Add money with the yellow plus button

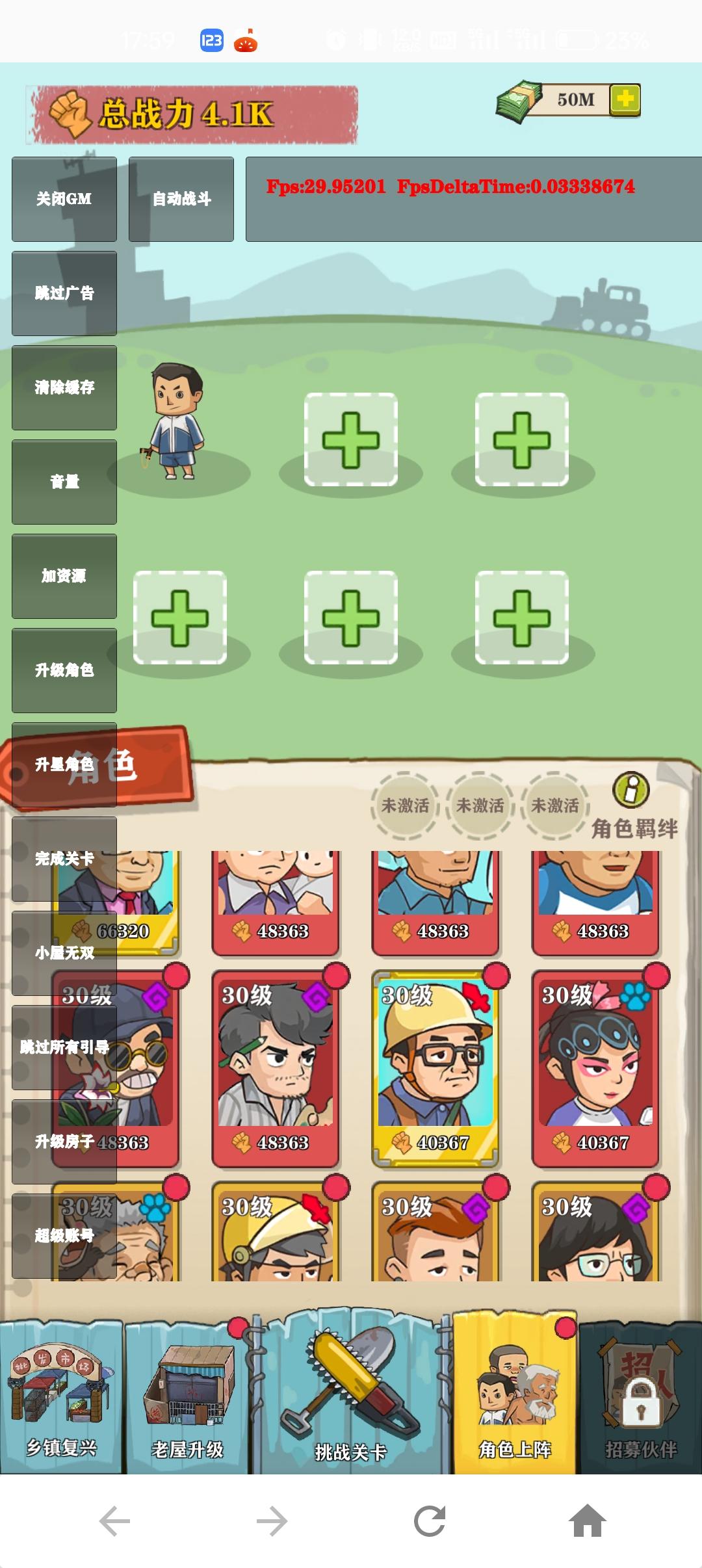tap(625, 99)
